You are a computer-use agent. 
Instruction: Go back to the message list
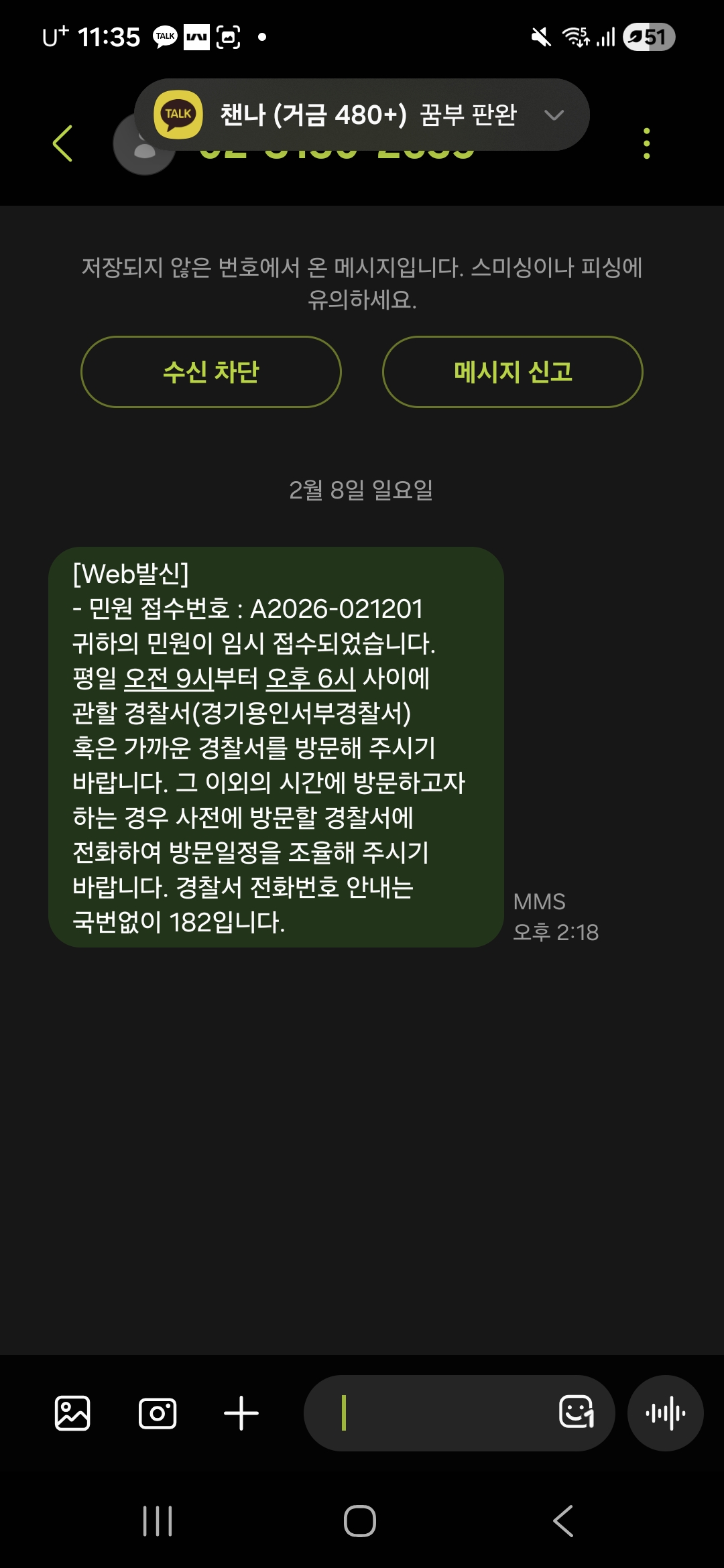[62, 143]
